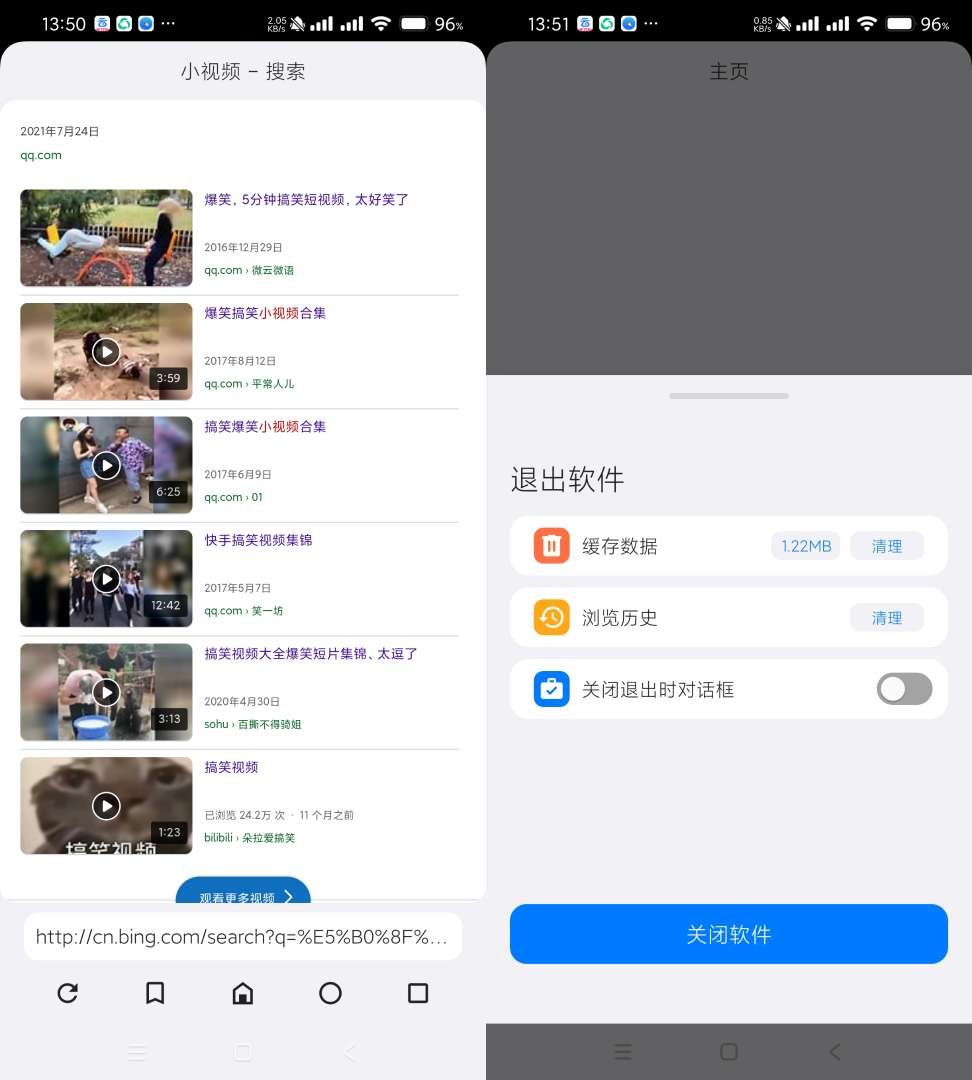The width and height of the screenshot is (972, 1080).
Task: Enable the 关闭退出时对话框 switch
Action: coord(904,689)
